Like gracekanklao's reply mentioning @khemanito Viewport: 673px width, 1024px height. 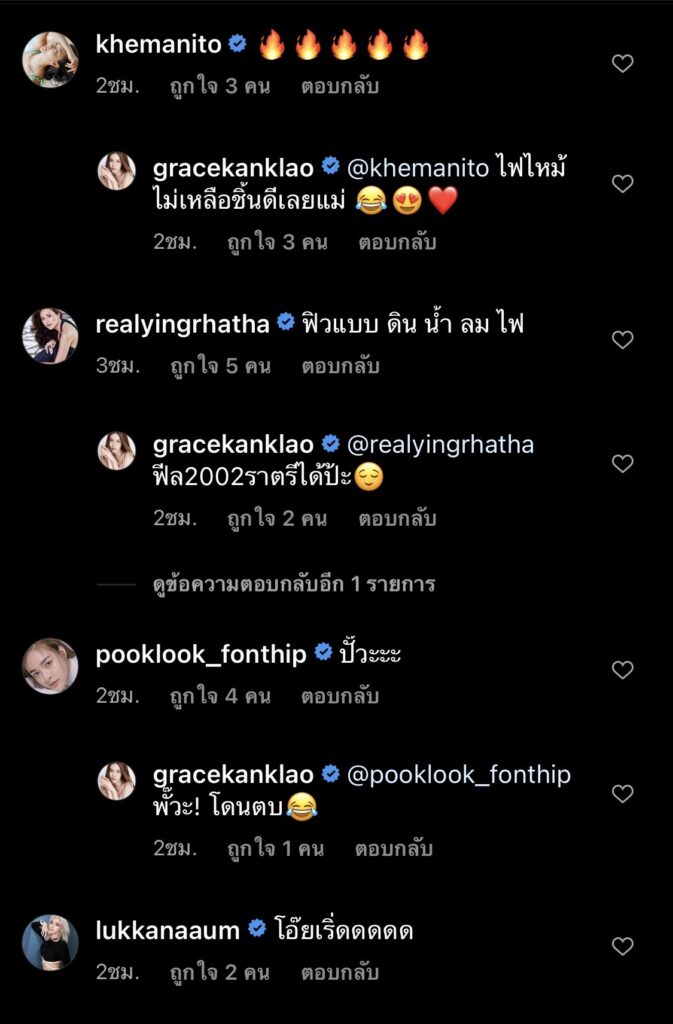coord(622,184)
